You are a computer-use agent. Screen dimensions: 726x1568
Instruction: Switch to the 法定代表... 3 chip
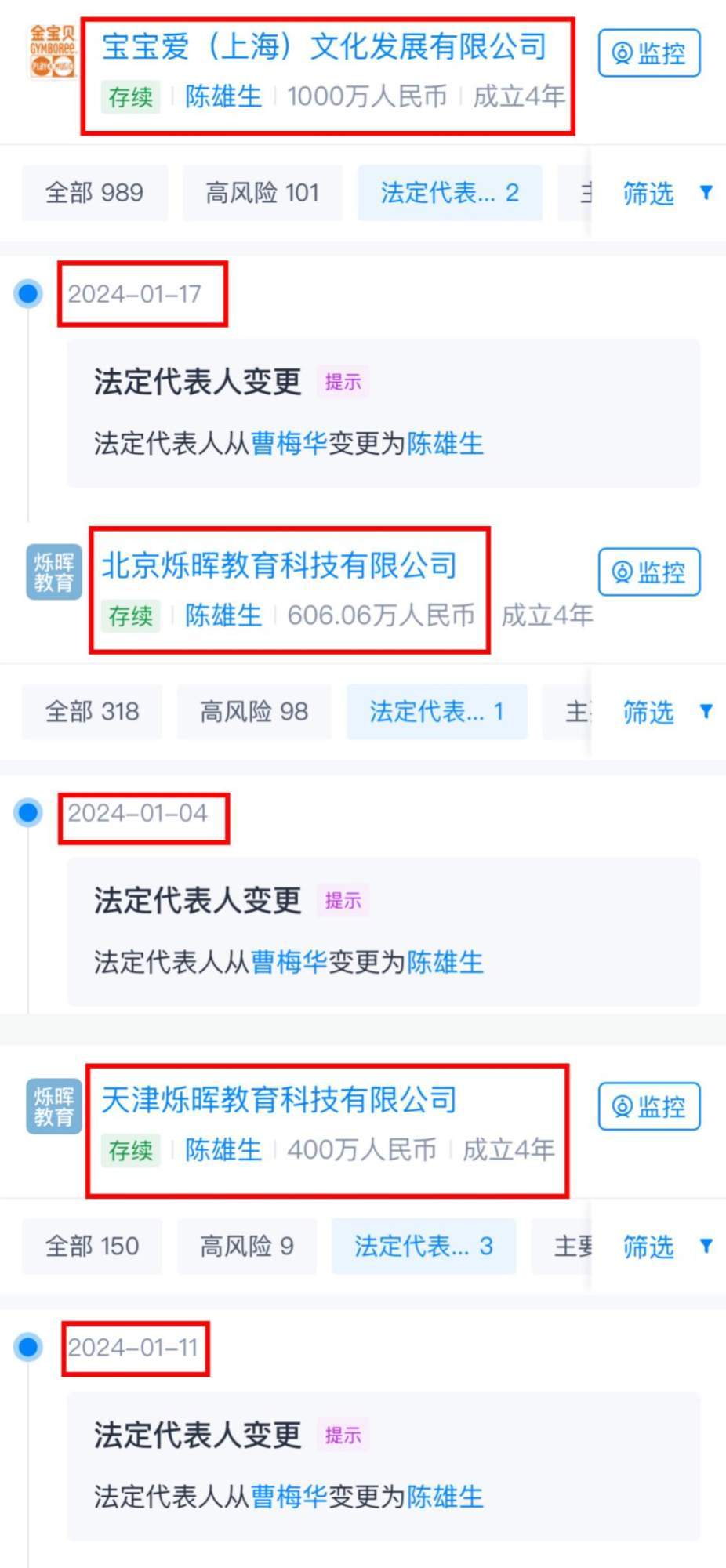tap(423, 1246)
